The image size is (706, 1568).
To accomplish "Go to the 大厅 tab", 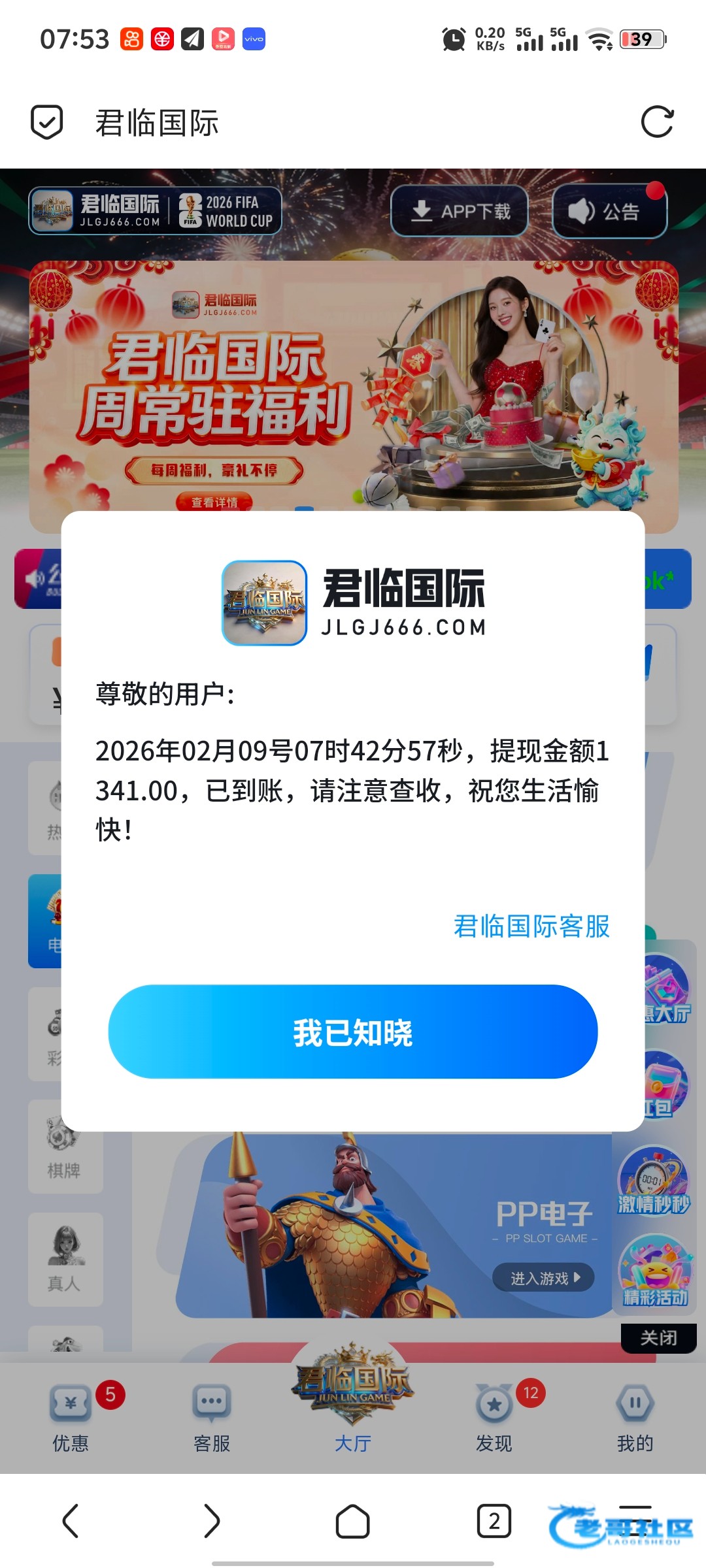I will [353, 1405].
